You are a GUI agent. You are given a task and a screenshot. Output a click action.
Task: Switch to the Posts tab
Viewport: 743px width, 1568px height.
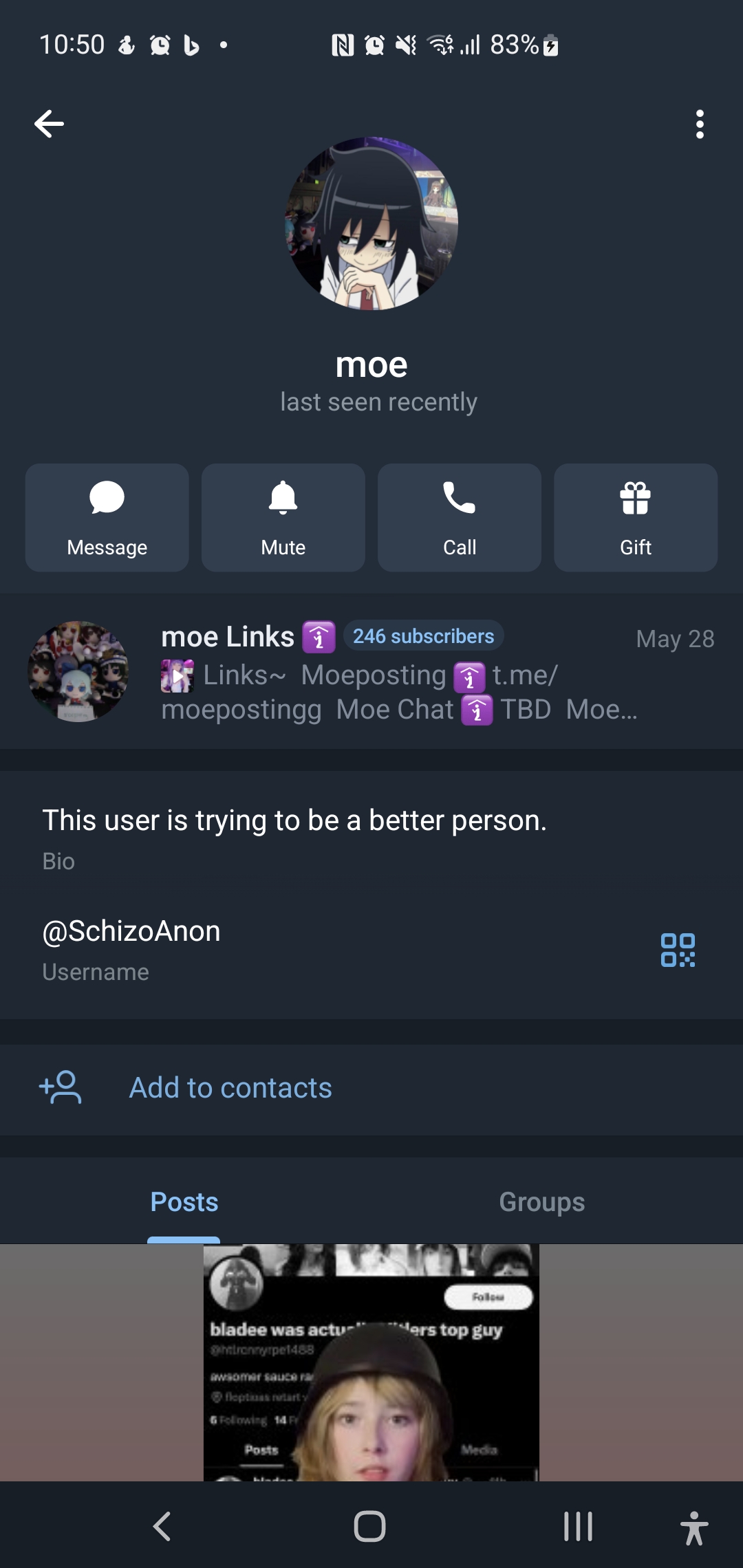pos(184,1202)
